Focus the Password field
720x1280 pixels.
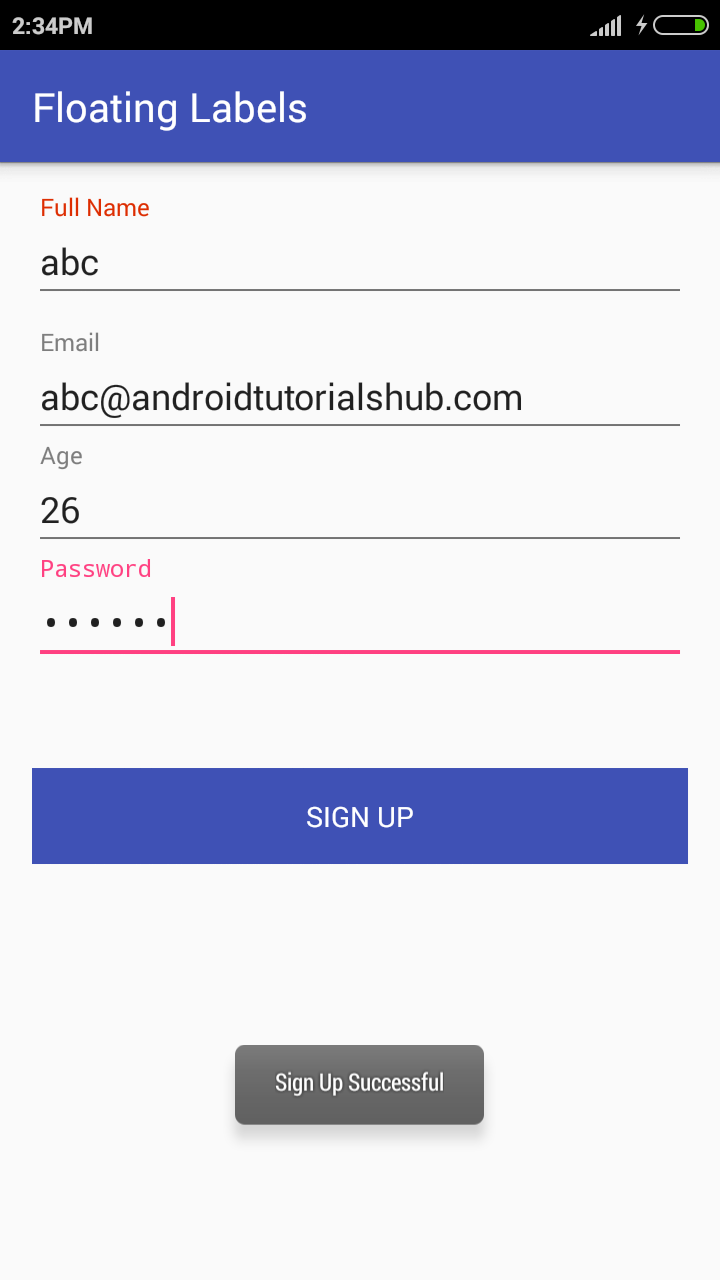360,623
